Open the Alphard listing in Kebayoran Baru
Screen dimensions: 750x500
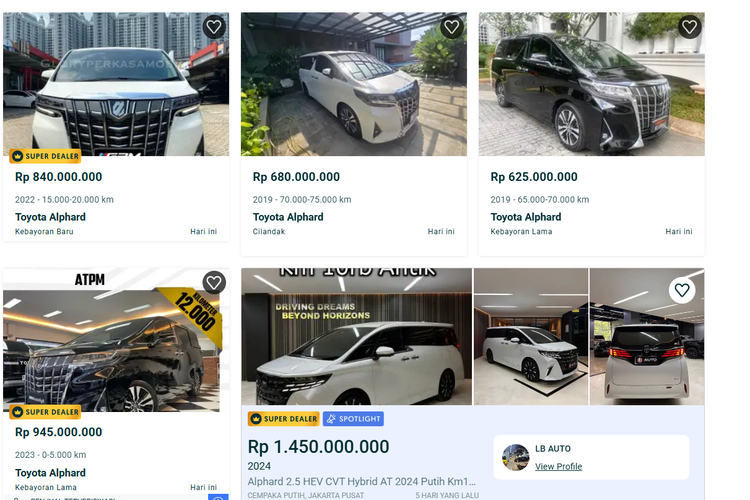pyautogui.click(x=50, y=217)
